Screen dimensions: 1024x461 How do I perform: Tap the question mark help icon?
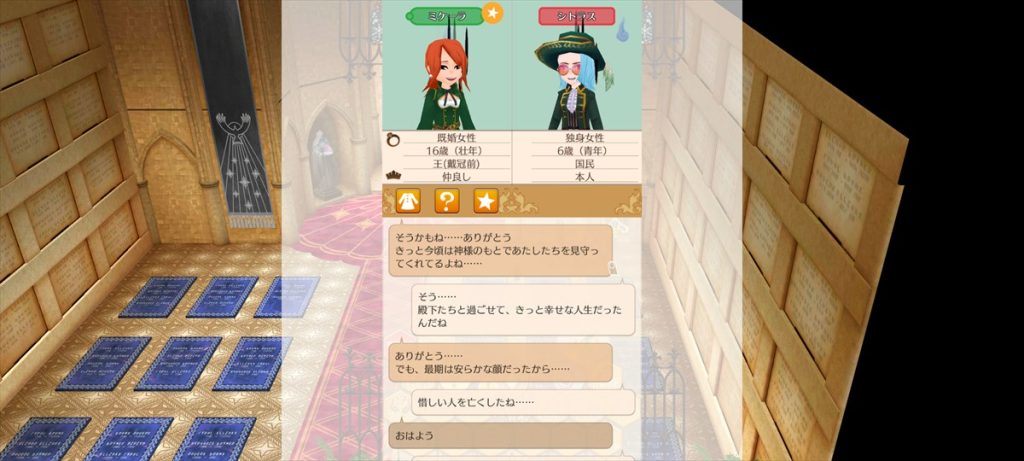click(446, 200)
